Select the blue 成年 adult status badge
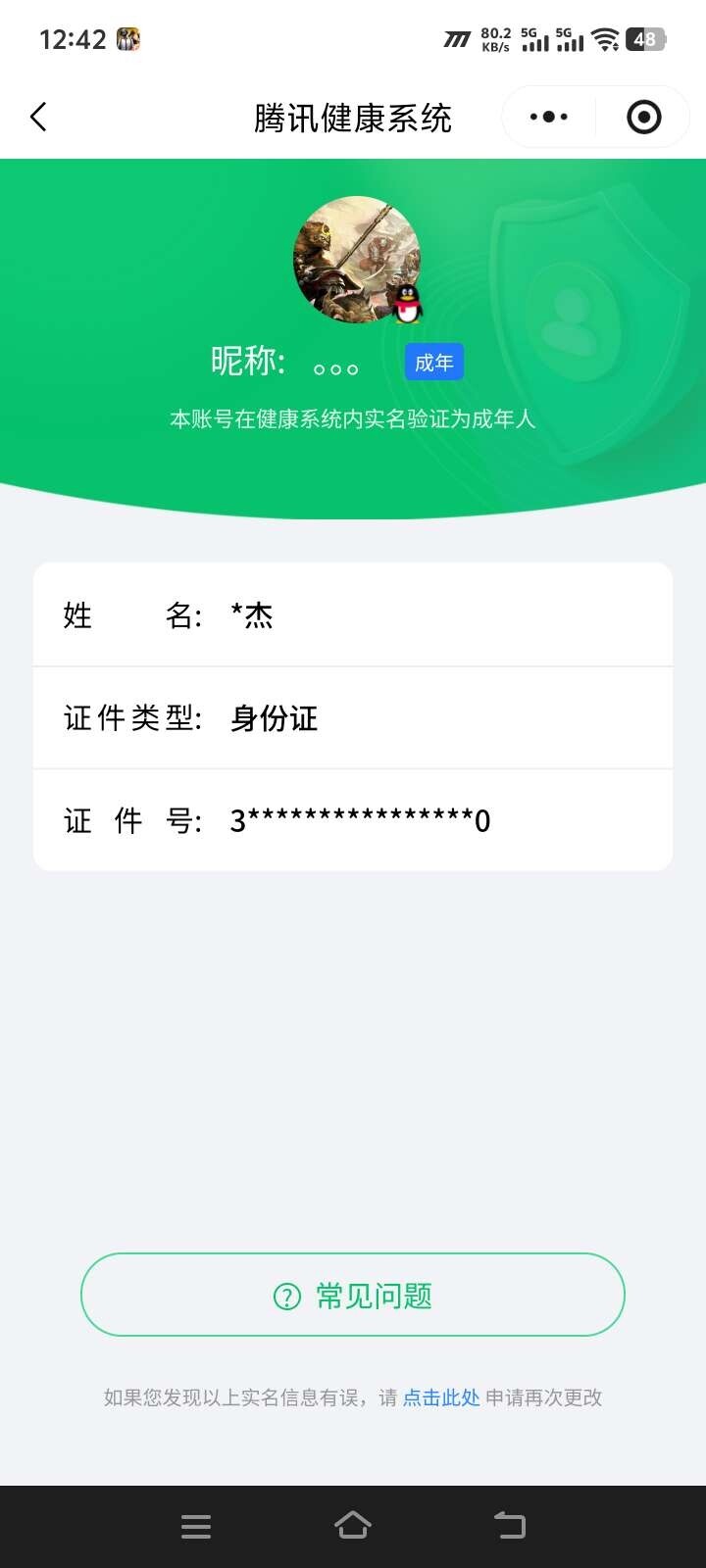This screenshot has width=706, height=1568. pyautogui.click(x=433, y=362)
